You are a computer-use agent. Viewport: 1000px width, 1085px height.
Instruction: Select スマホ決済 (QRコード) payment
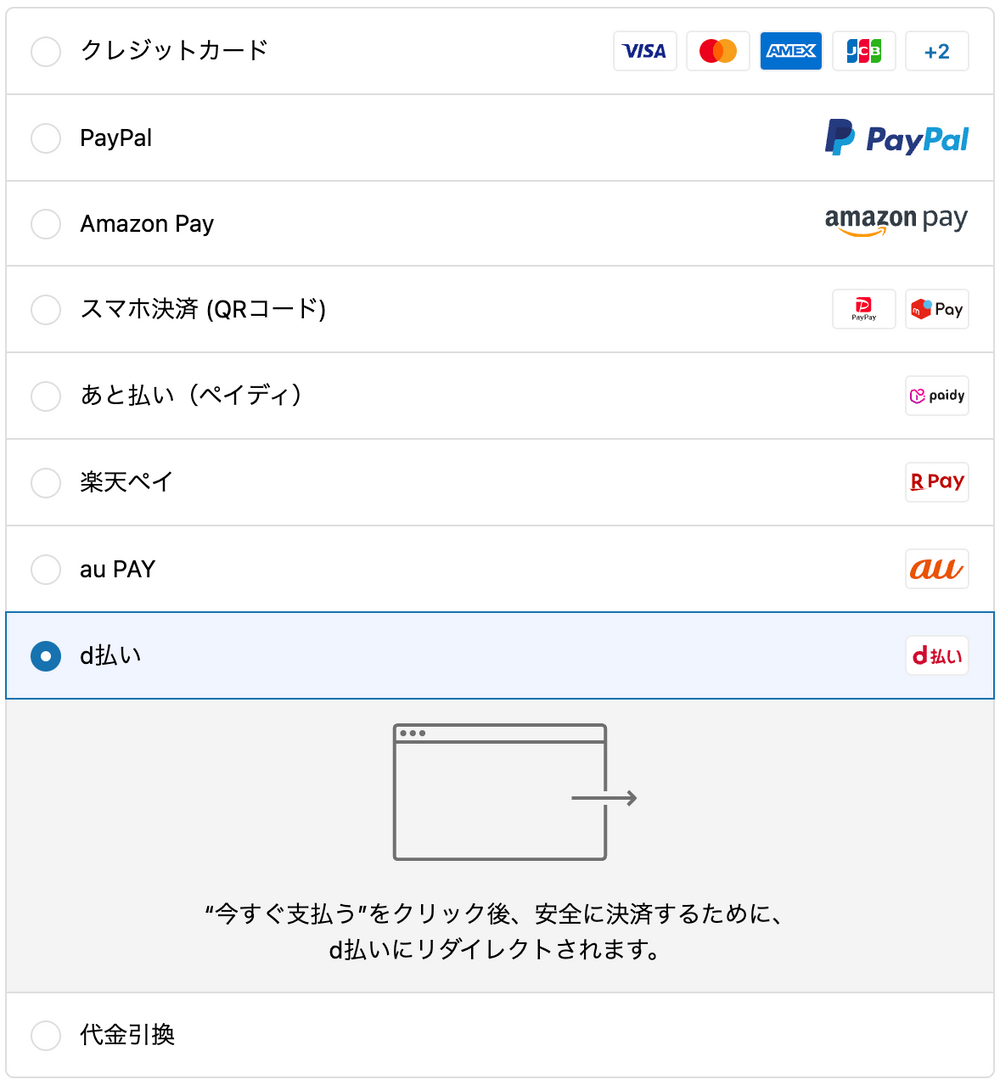coord(46,310)
